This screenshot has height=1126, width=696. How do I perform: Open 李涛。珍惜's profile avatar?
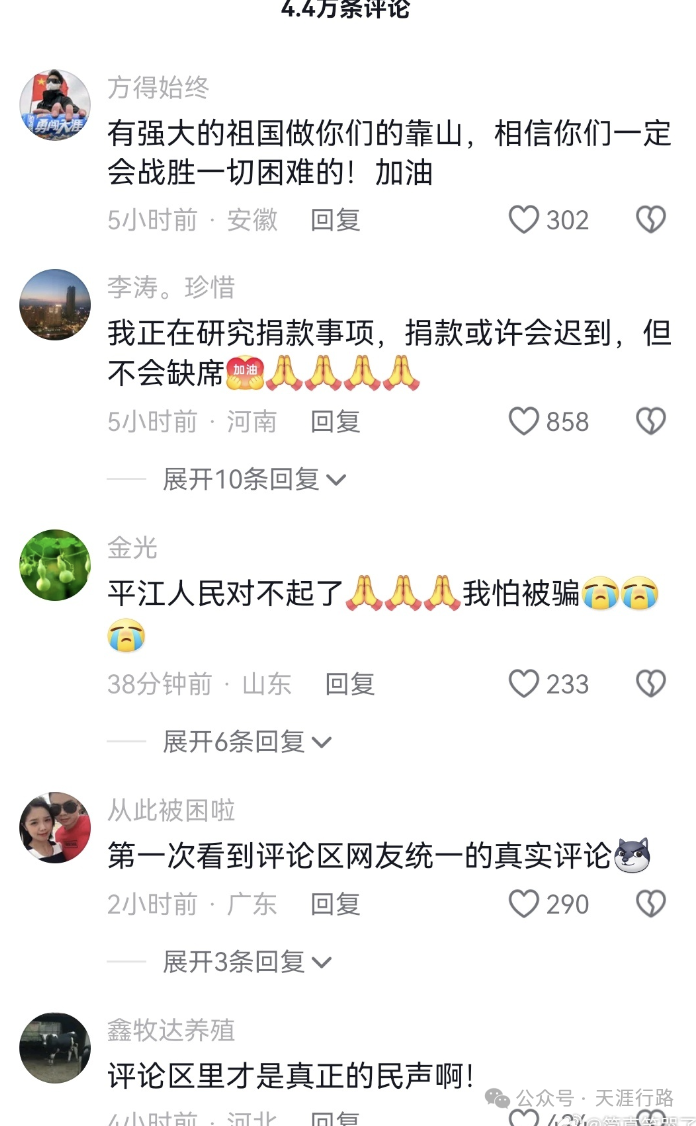click(x=55, y=304)
